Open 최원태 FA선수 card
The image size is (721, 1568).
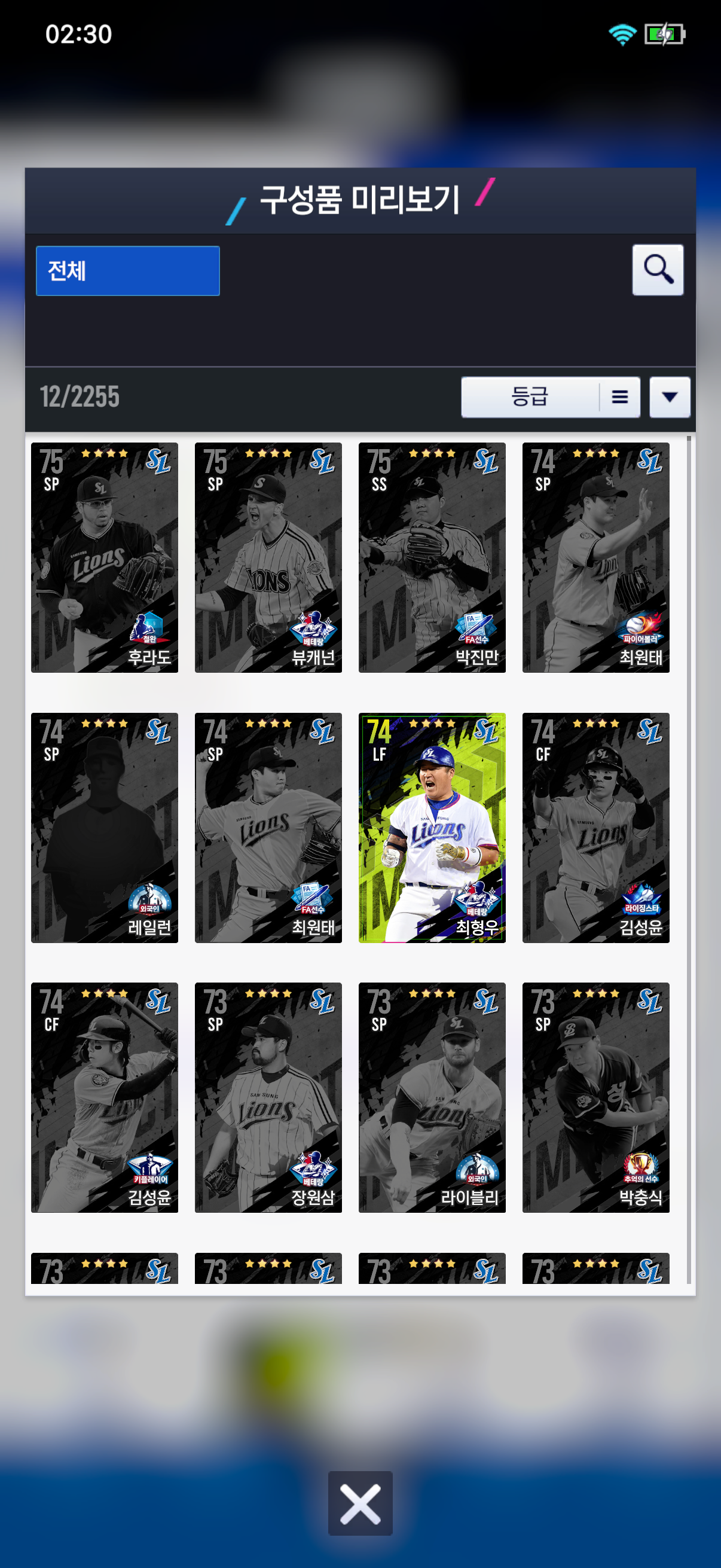(x=268, y=827)
